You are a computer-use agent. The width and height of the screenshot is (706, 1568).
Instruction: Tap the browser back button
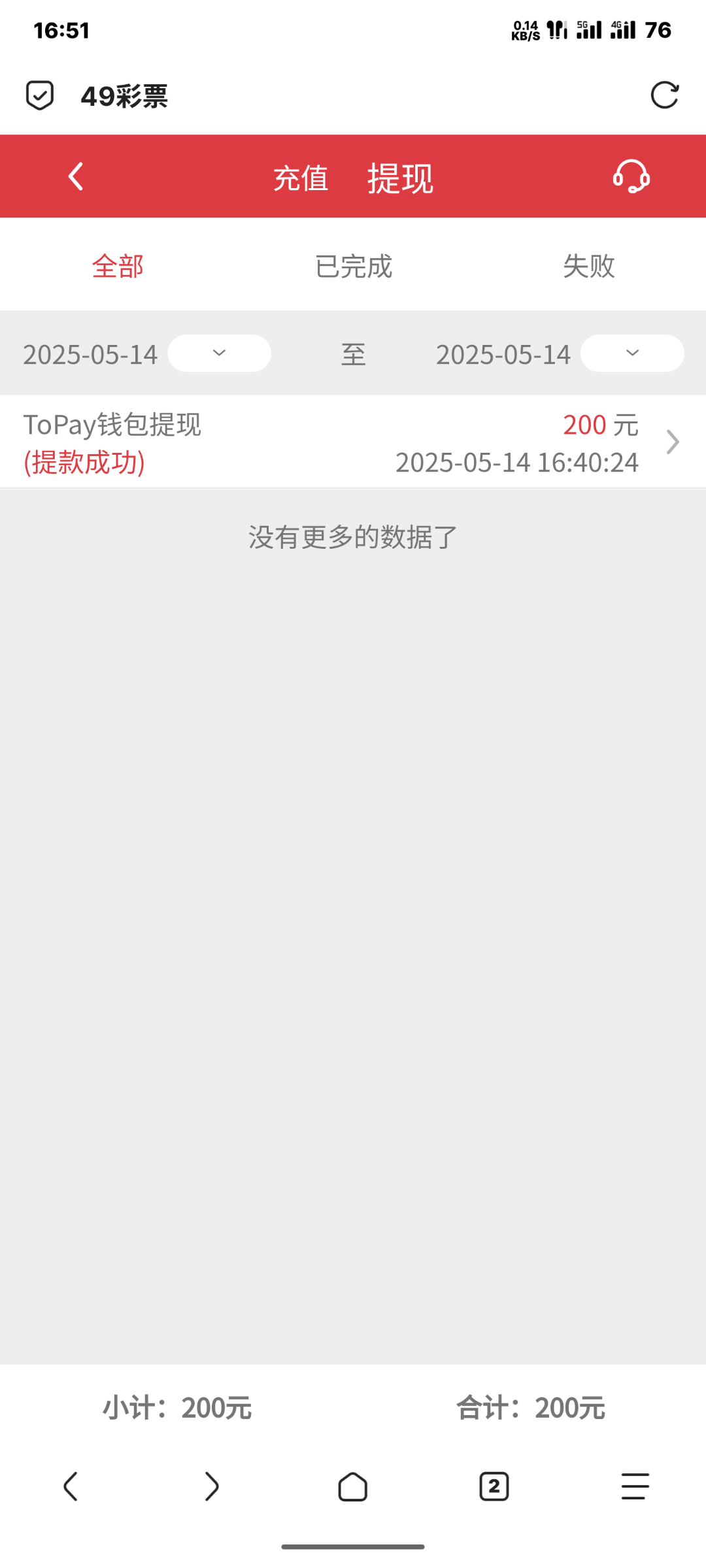coord(71,1487)
